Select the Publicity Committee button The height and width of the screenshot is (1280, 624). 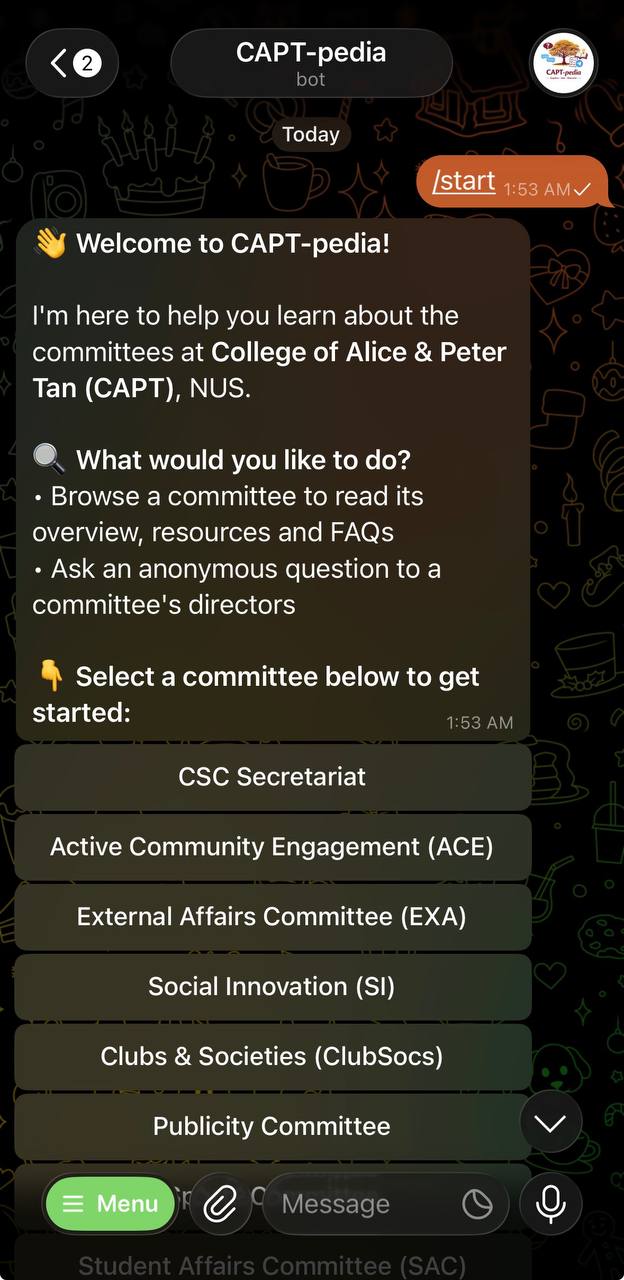click(x=272, y=1127)
